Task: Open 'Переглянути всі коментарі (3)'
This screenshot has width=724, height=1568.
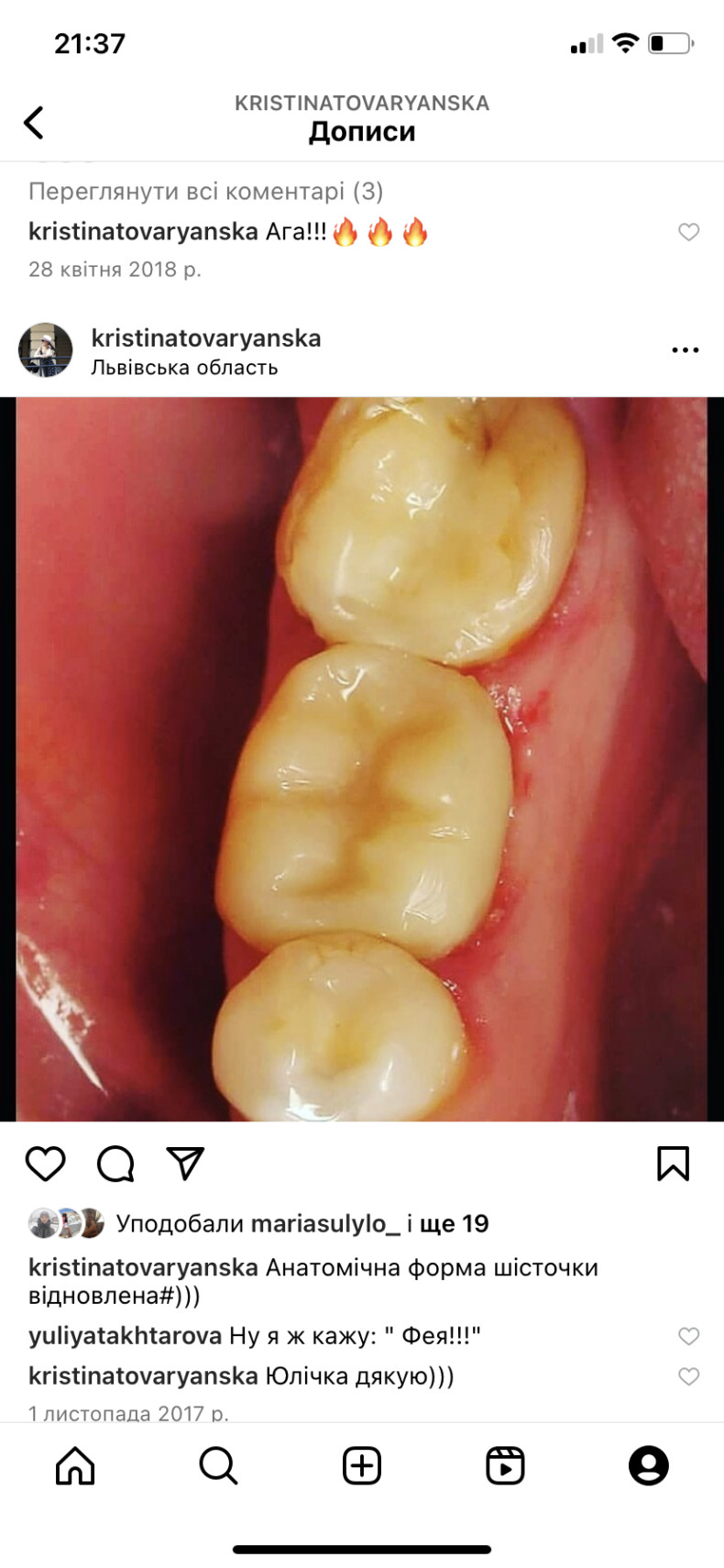Action: click(205, 191)
